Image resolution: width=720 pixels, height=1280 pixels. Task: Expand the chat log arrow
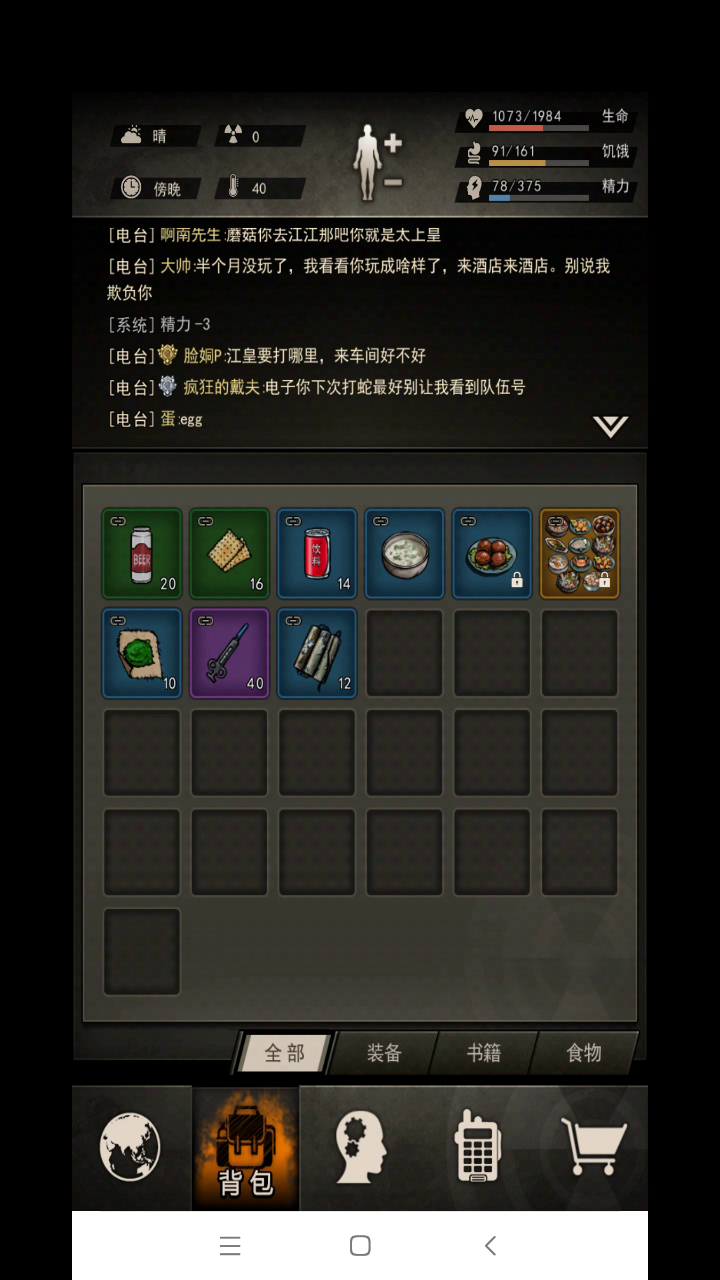[610, 427]
